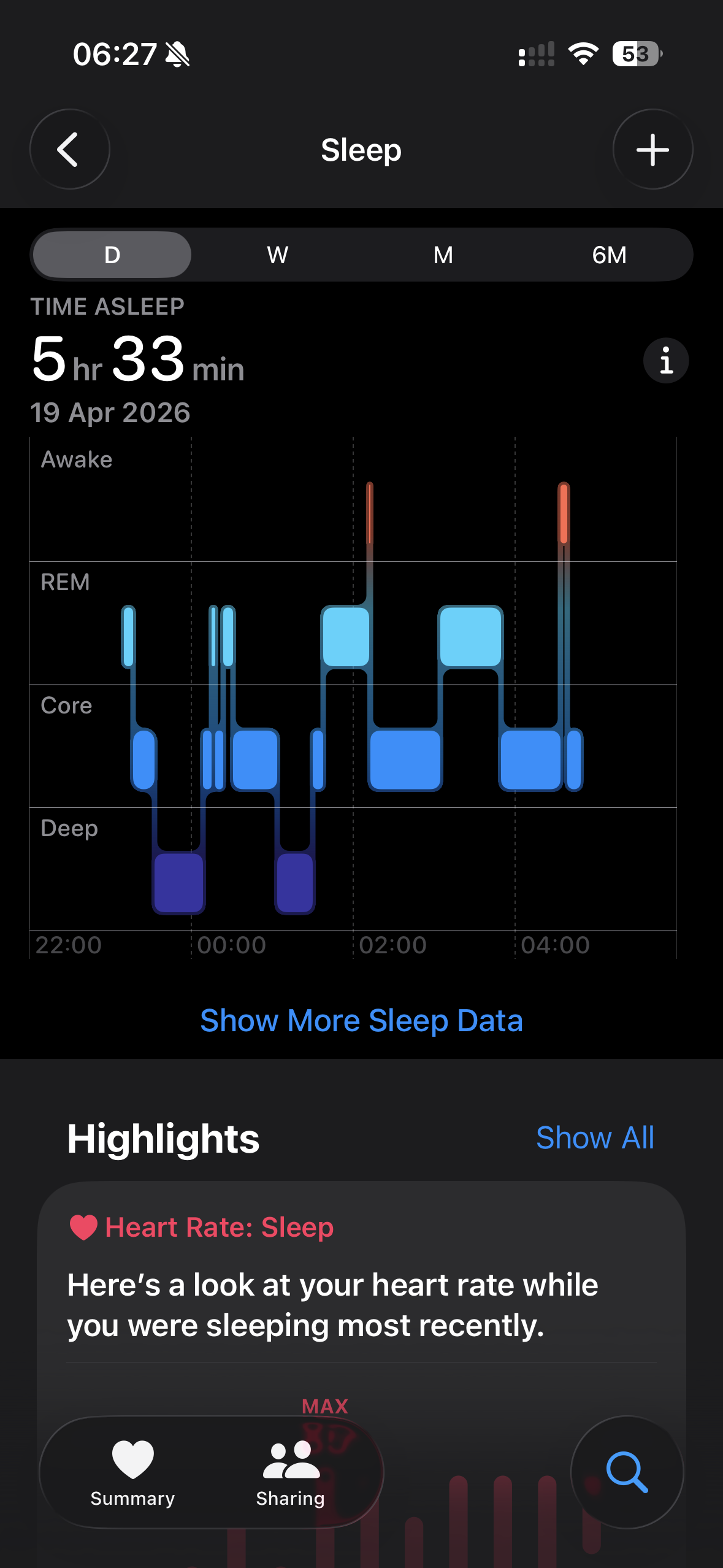Viewport: 723px width, 1568px height.
Task: Go to the Sharing tab
Action: point(291,1472)
